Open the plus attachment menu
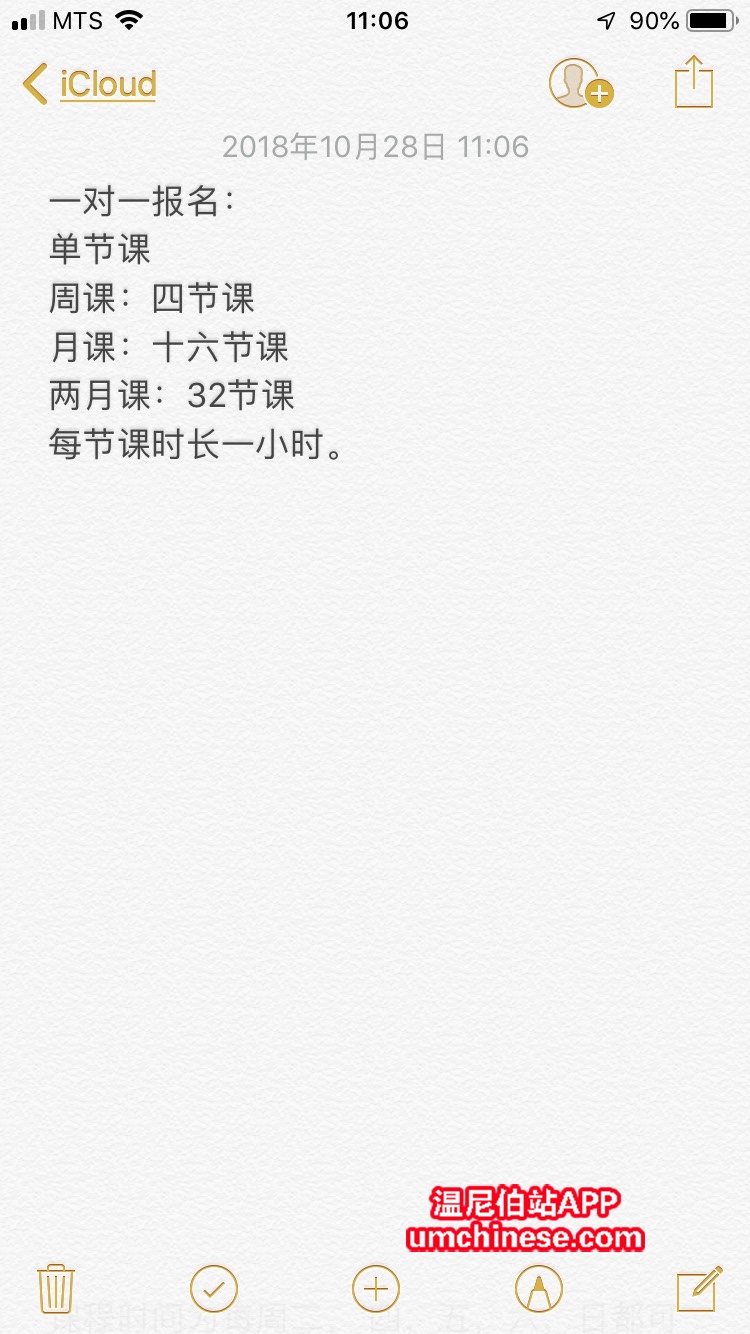This screenshot has height=1334, width=750. pos(376,1288)
